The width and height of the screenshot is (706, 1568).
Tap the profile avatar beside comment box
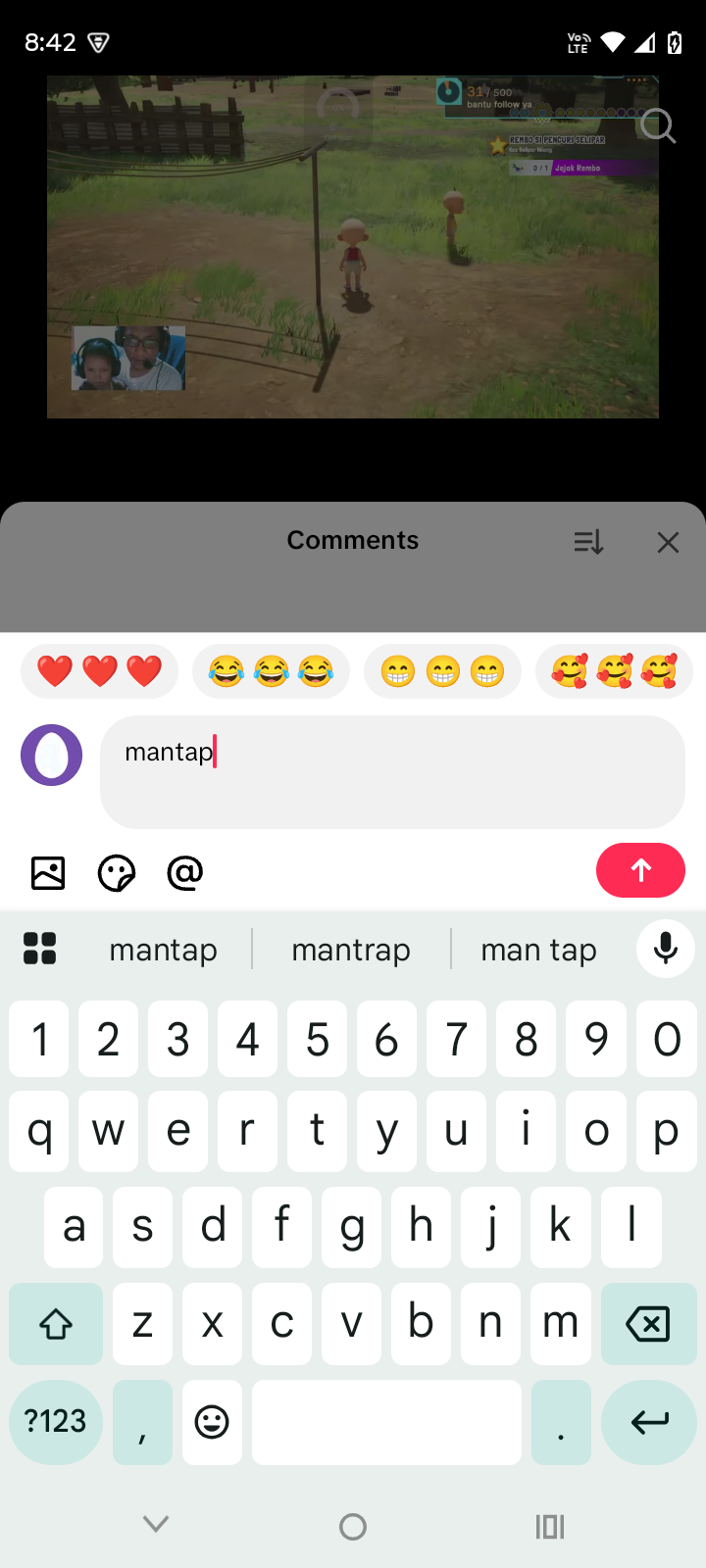tap(52, 756)
